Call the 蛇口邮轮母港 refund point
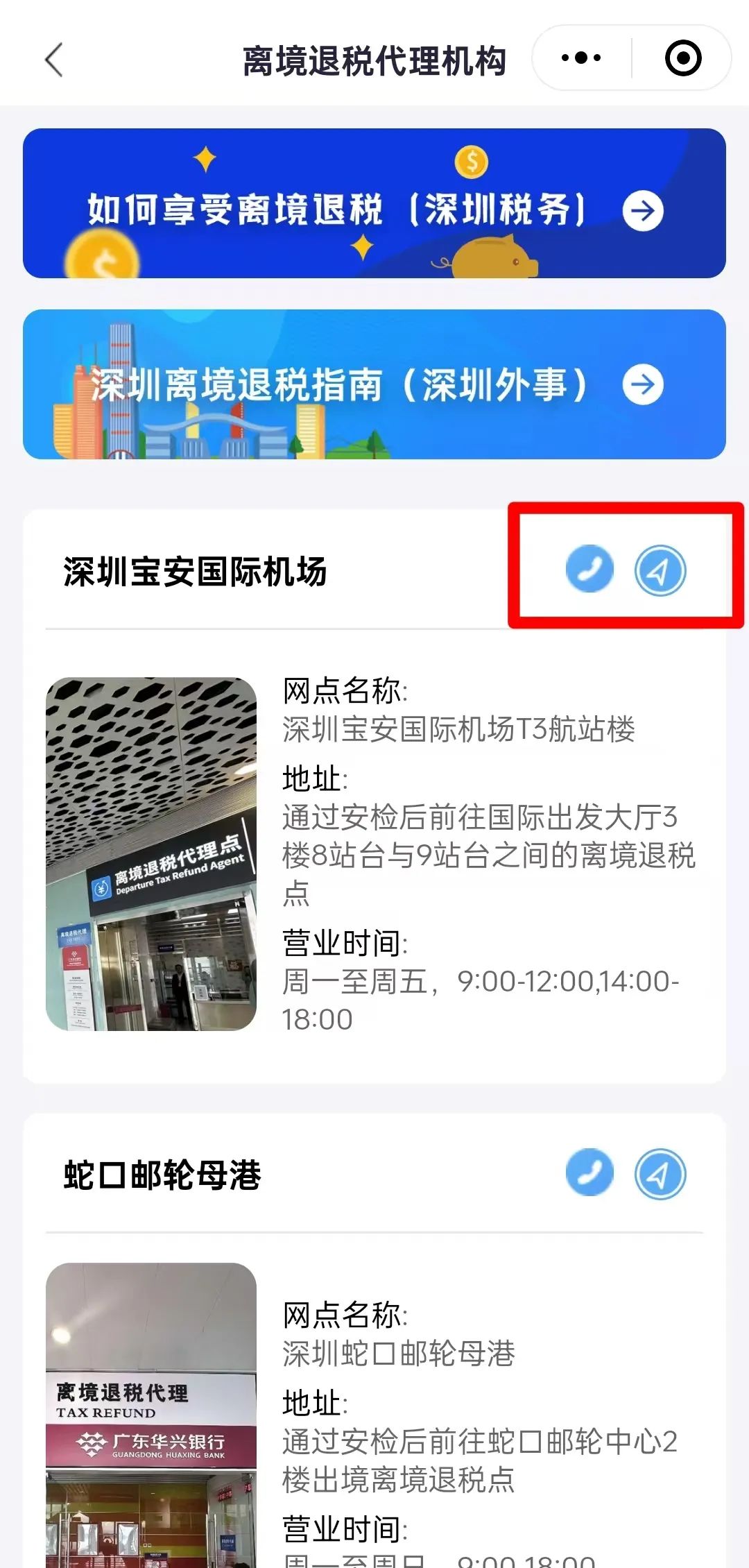Image resolution: width=749 pixels, height=1568 pixels. 589,1173
